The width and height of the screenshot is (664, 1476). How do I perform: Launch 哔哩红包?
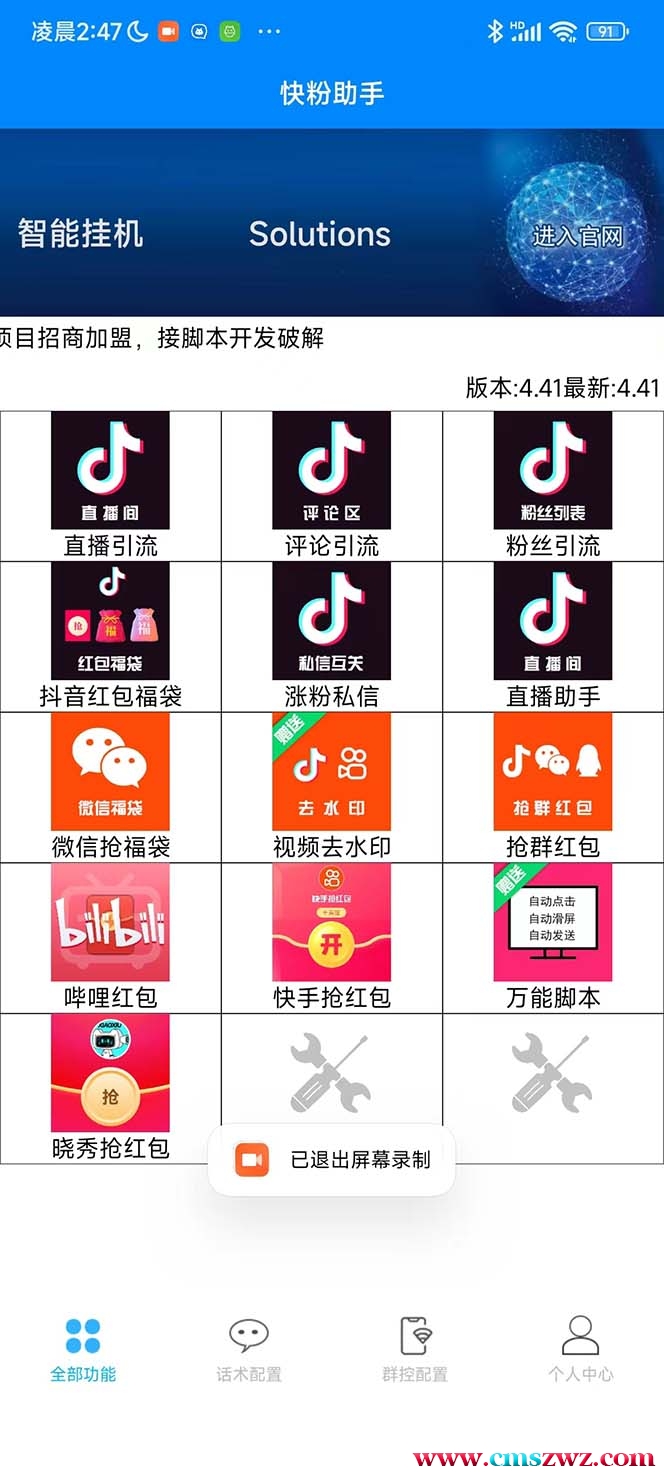point(110,937)
